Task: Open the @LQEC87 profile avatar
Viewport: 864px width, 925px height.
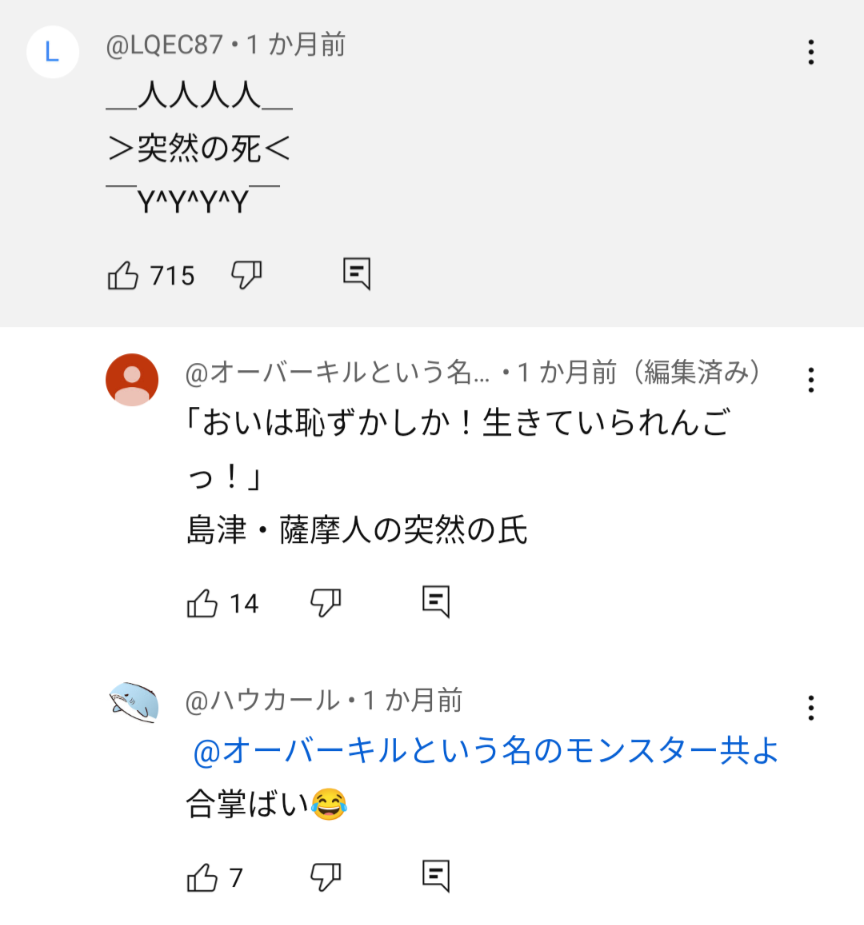Action: (52, 52)
